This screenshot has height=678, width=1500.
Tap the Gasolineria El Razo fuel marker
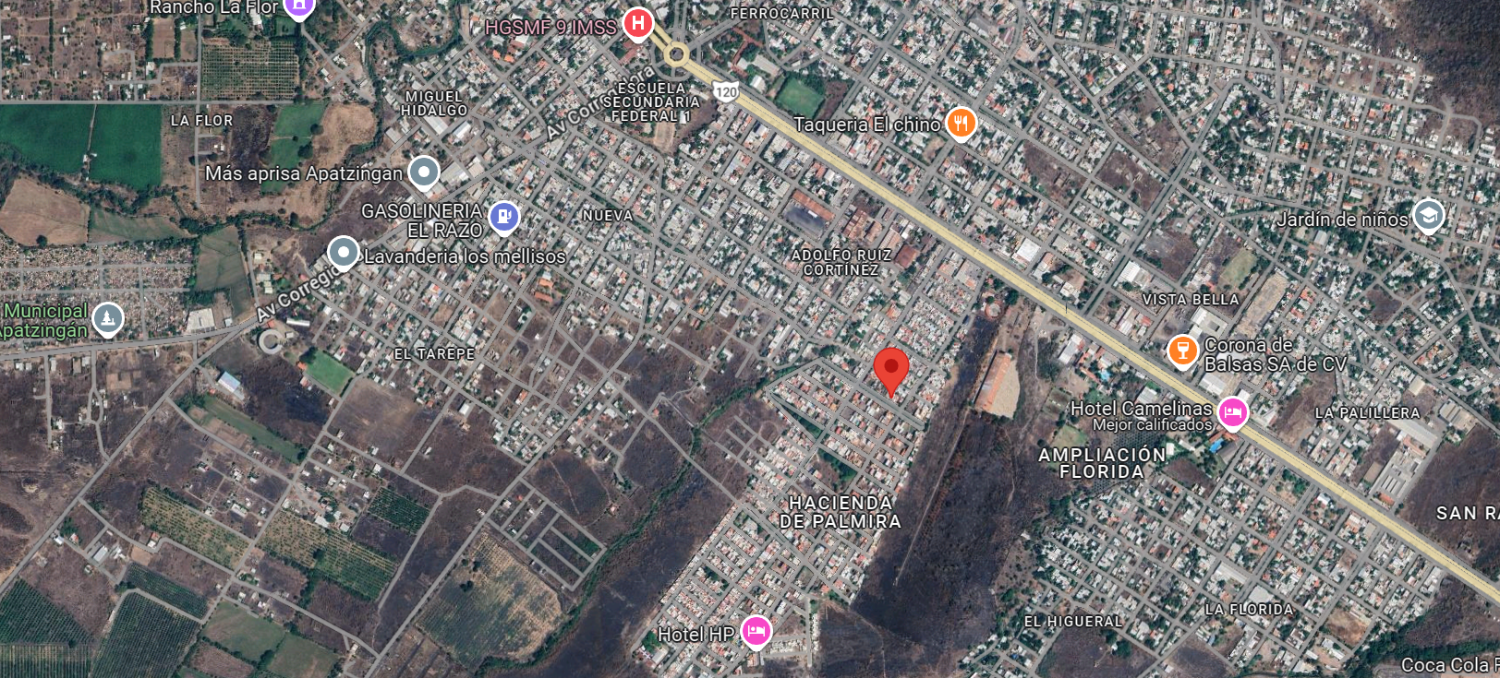click(x=505, y=215)
